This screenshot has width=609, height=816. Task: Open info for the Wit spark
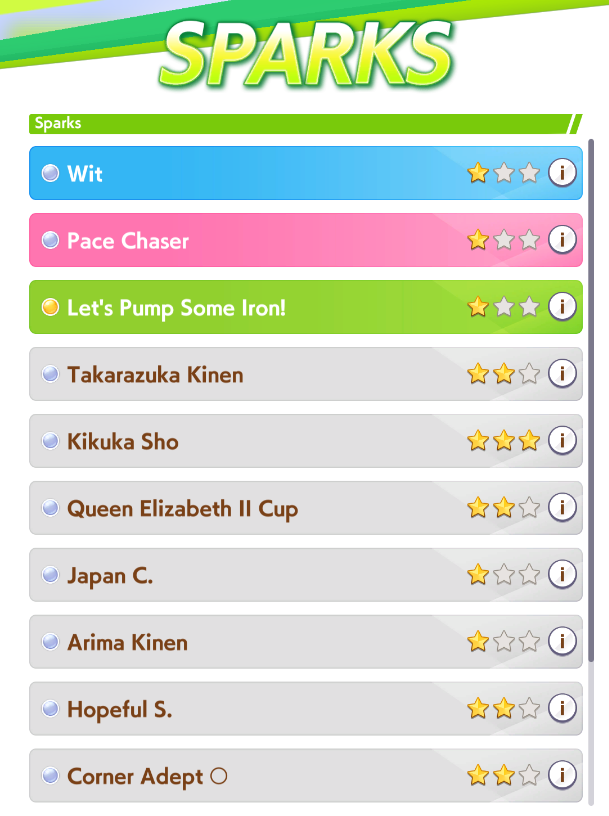pos(562,172)
